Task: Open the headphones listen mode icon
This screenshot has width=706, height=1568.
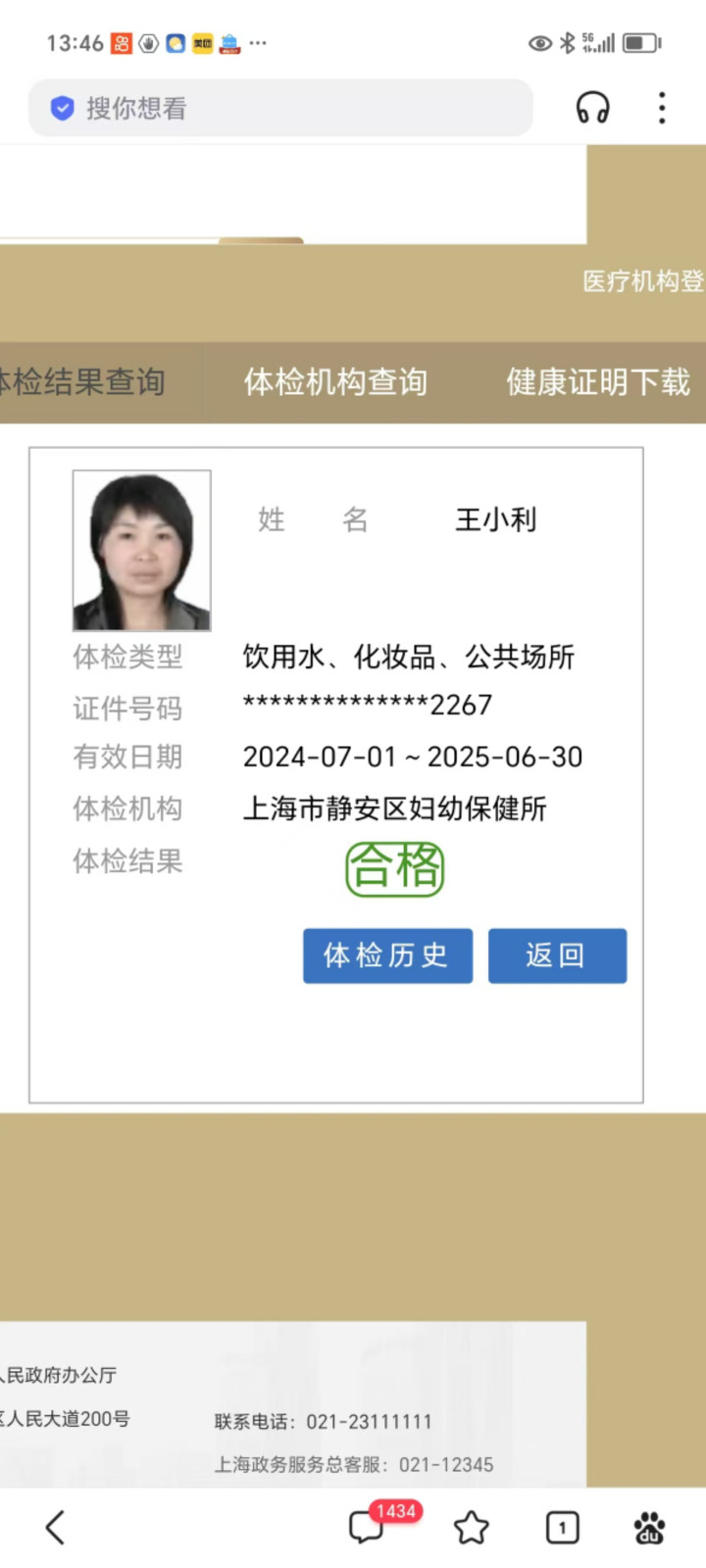Action: click(x=592, y=108)
